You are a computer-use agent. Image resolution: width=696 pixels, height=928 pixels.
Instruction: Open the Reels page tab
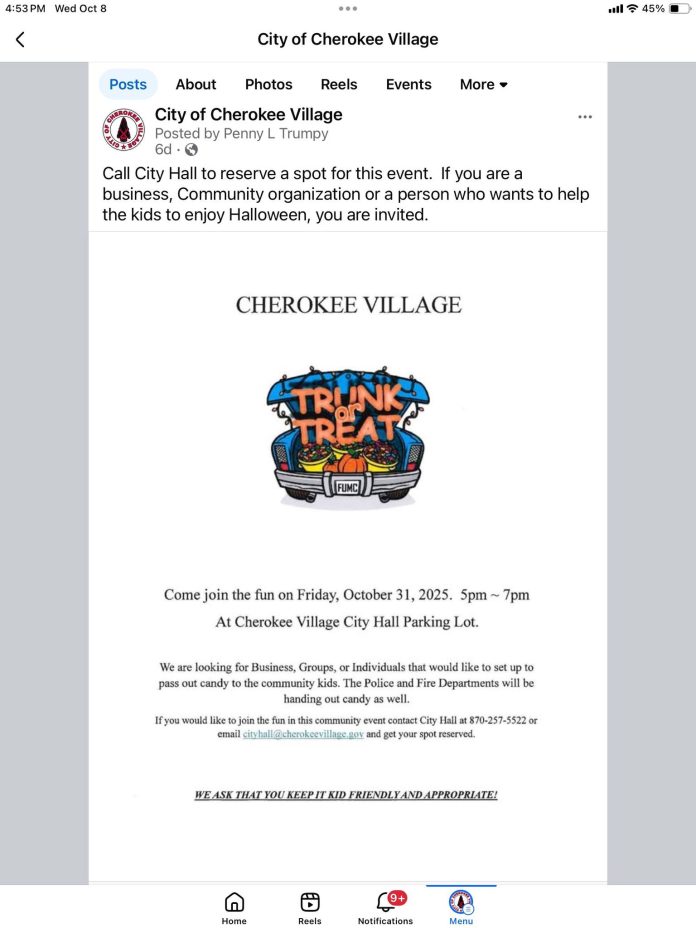click(339, 85)
